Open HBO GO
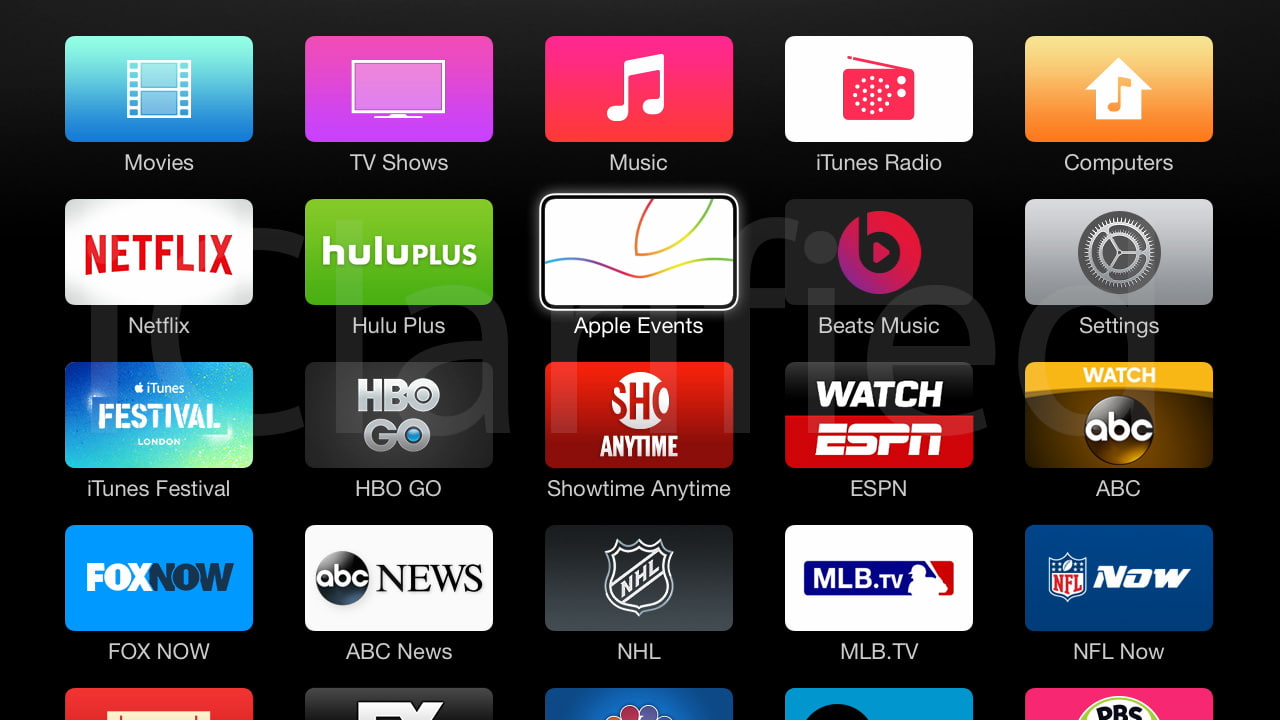 pos(399,415)
